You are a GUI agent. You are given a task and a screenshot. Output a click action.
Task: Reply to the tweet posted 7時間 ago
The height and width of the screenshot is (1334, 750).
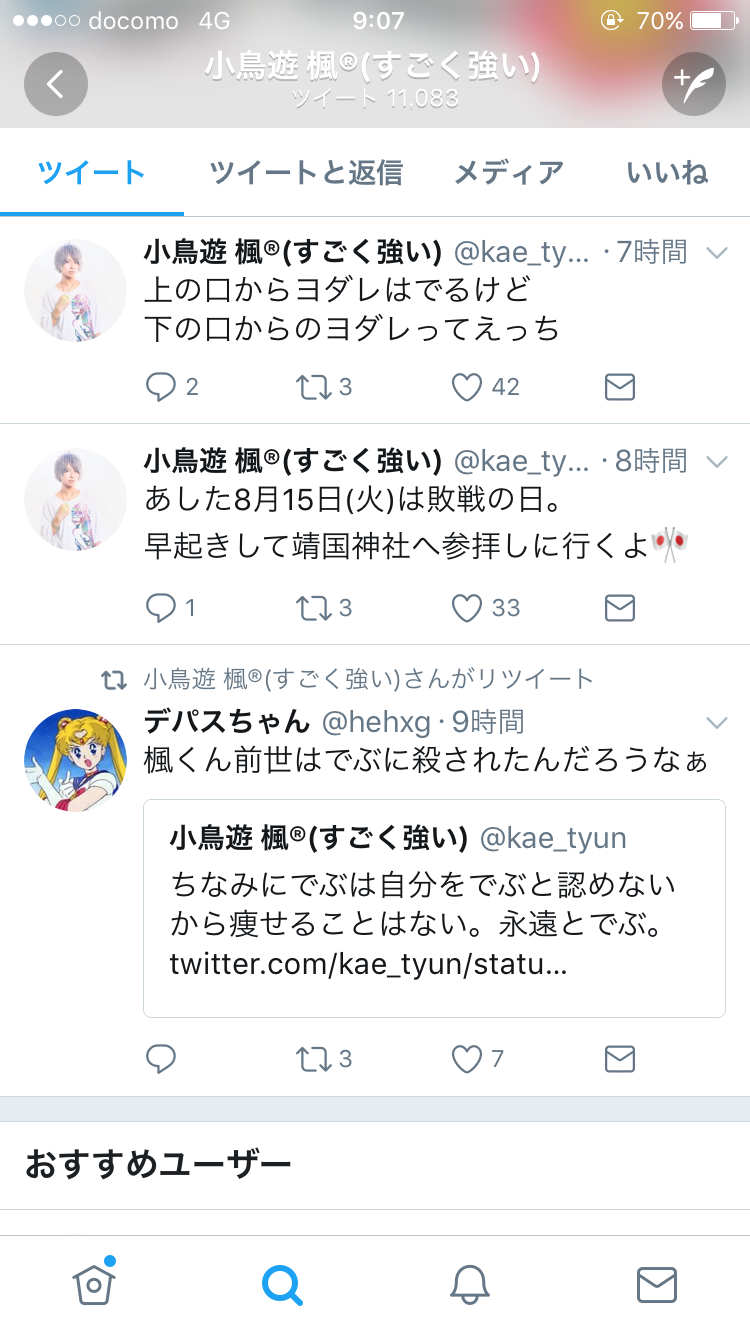click(x=161, y=387)
